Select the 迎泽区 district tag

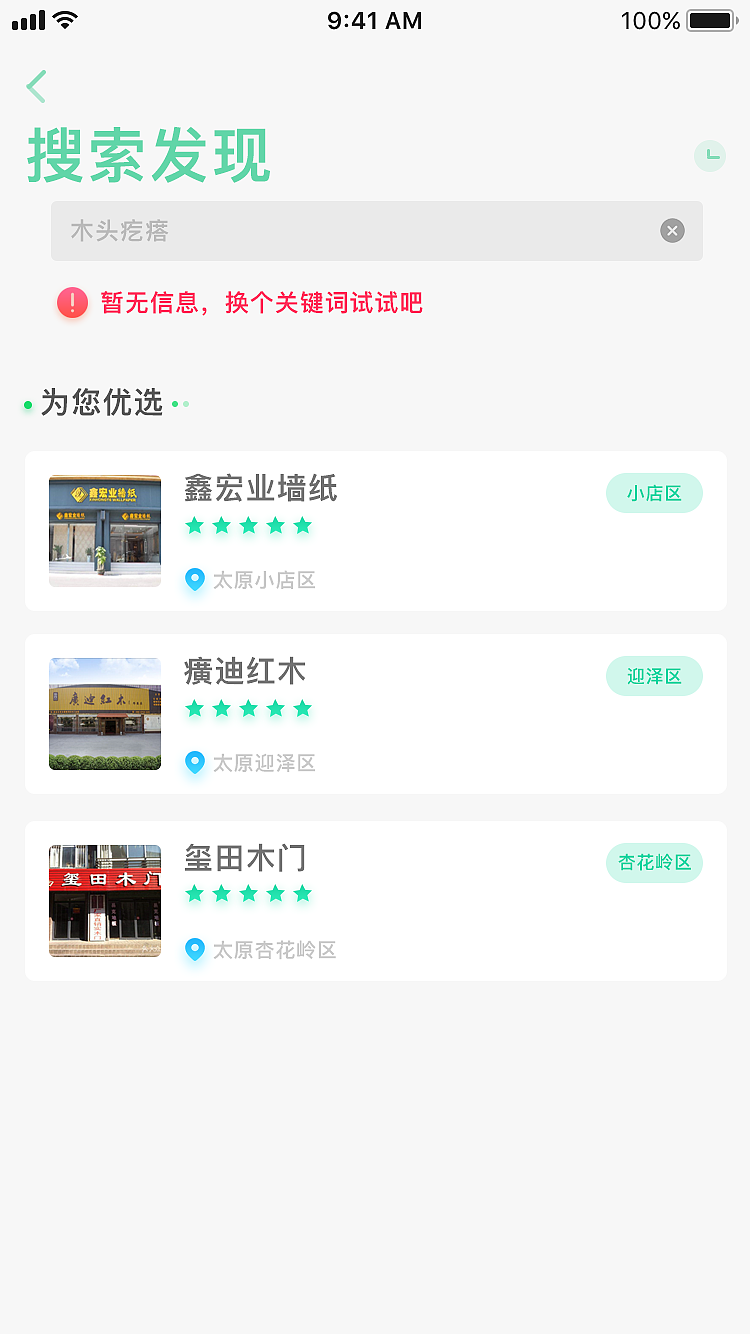tap(654, 676)
